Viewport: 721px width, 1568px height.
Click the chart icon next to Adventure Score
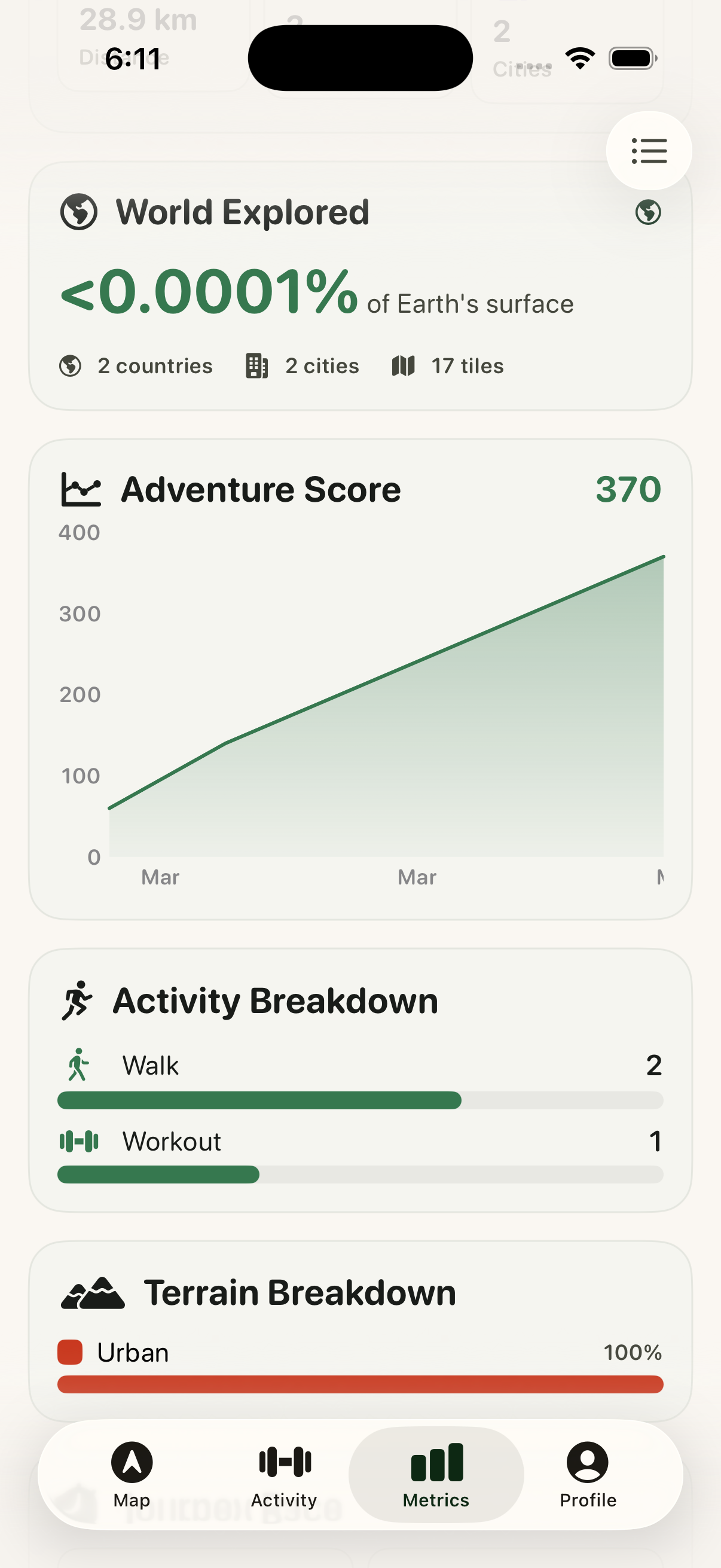coord(82,488)
